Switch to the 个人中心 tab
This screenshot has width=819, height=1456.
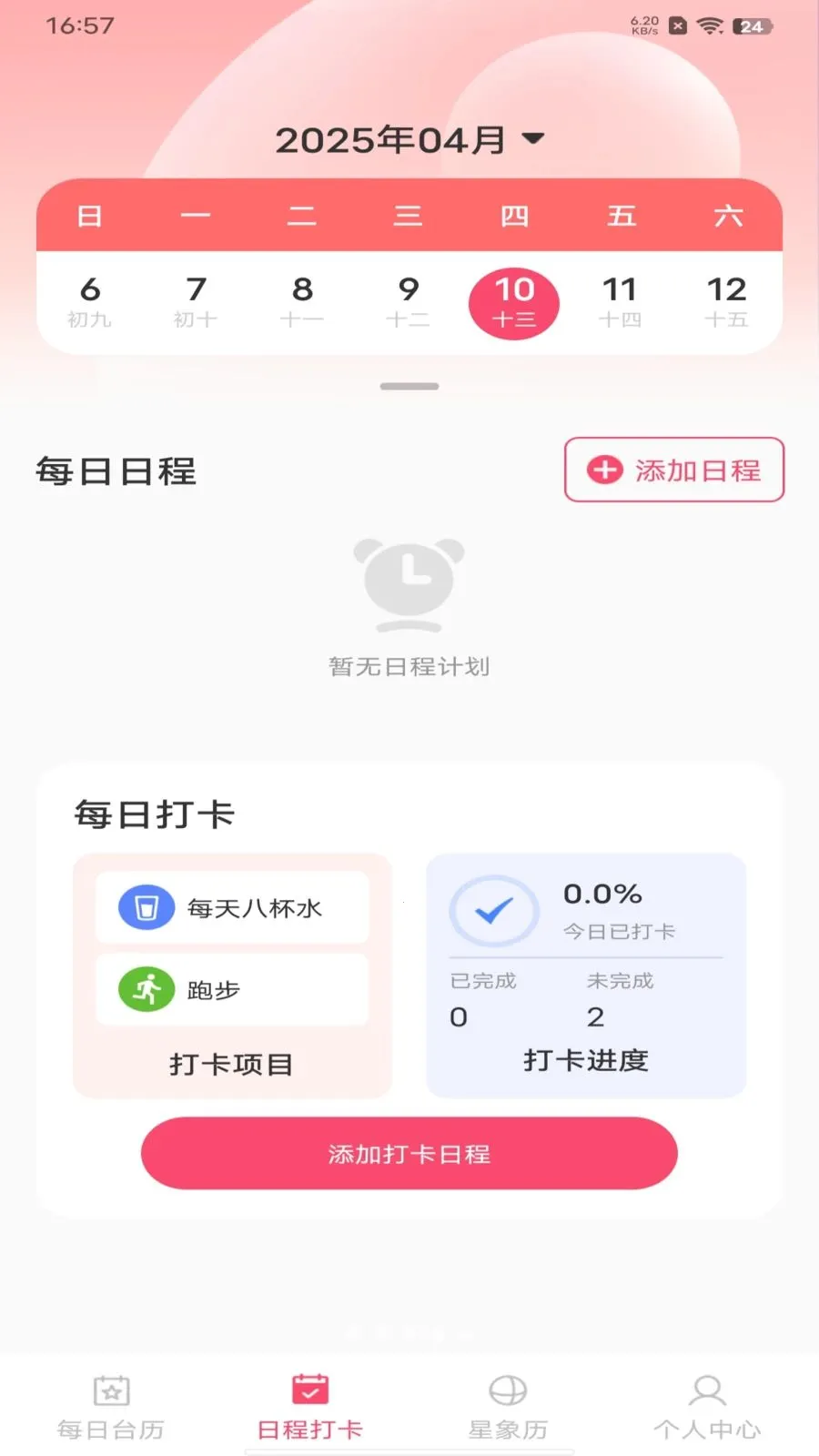[706, 1406]
